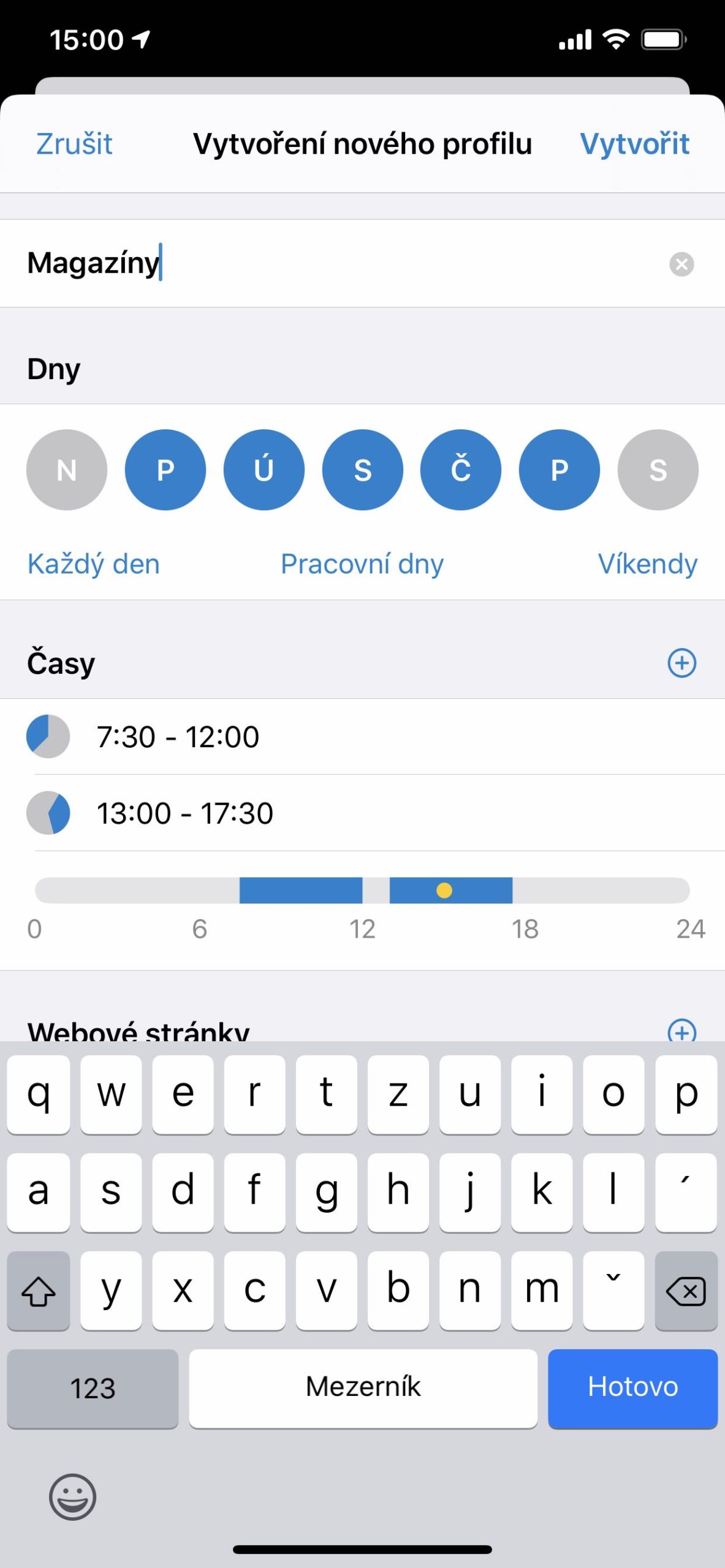Hit Hotovo on the keyboard
725x1568 pixels.
point(632,1387)
